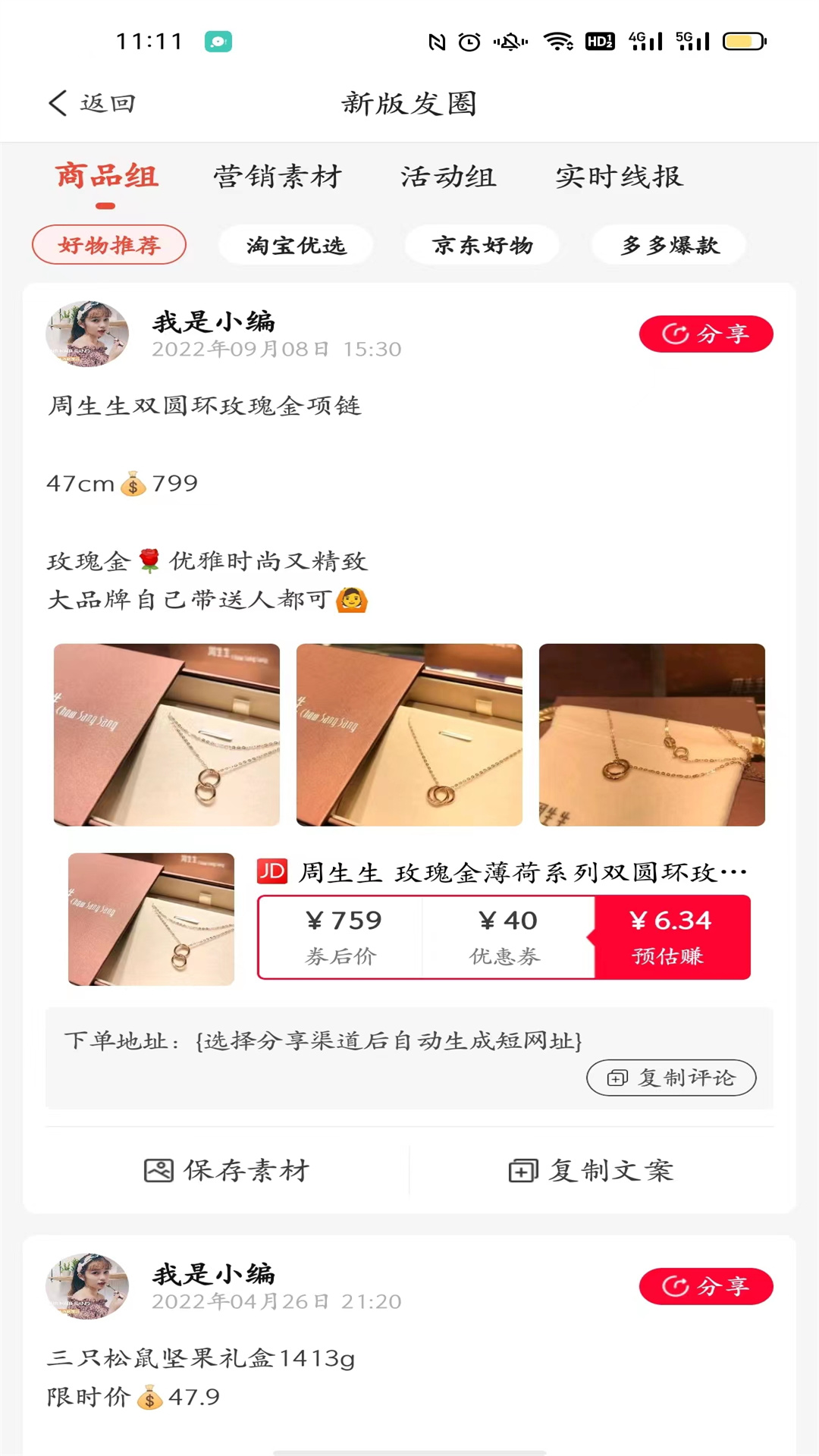Tap 保存素材 to save materials
This screenshot has height=1456, width=819.
(227, 1170)
